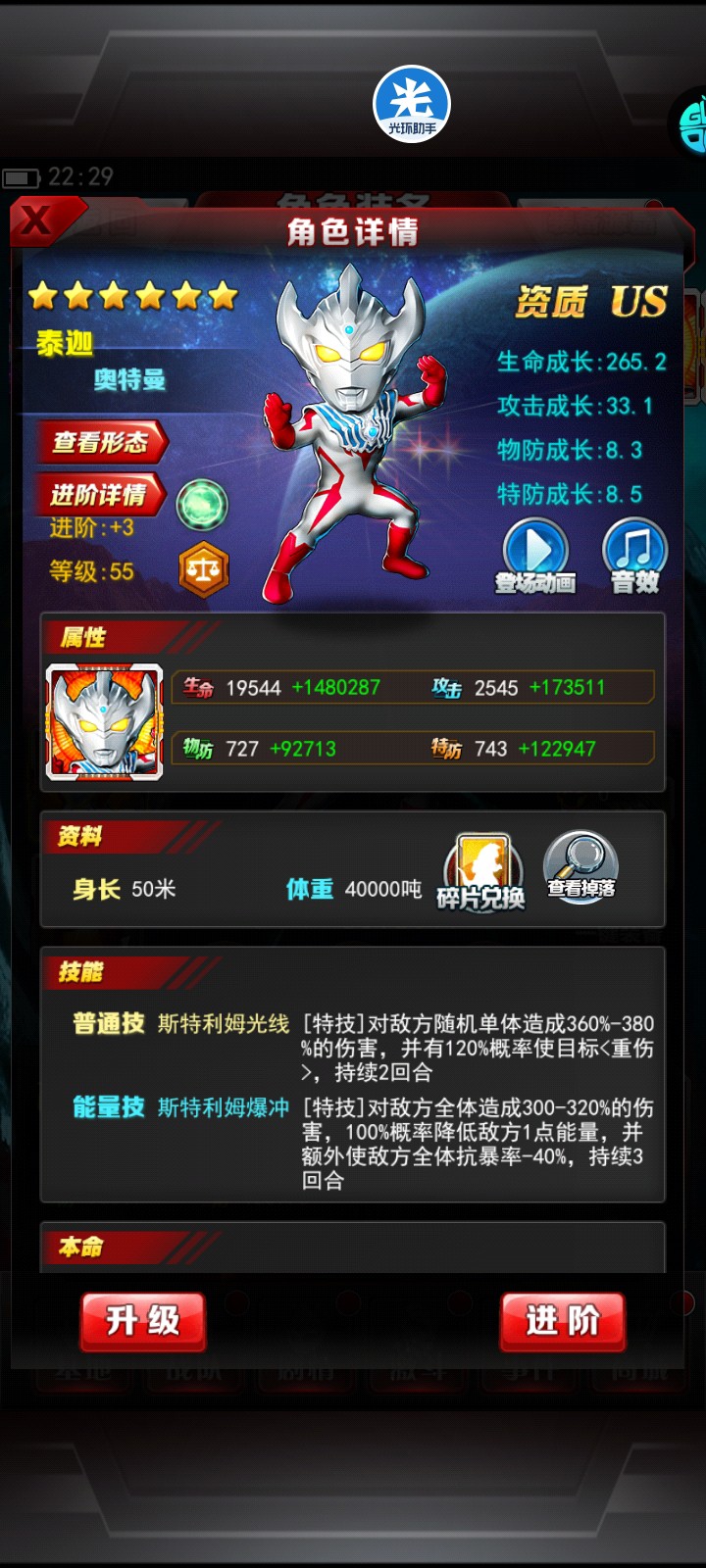This screenshot has width=706, height=1568.
Task: Tap the green advancement gem icon
Action: (202, 506)
